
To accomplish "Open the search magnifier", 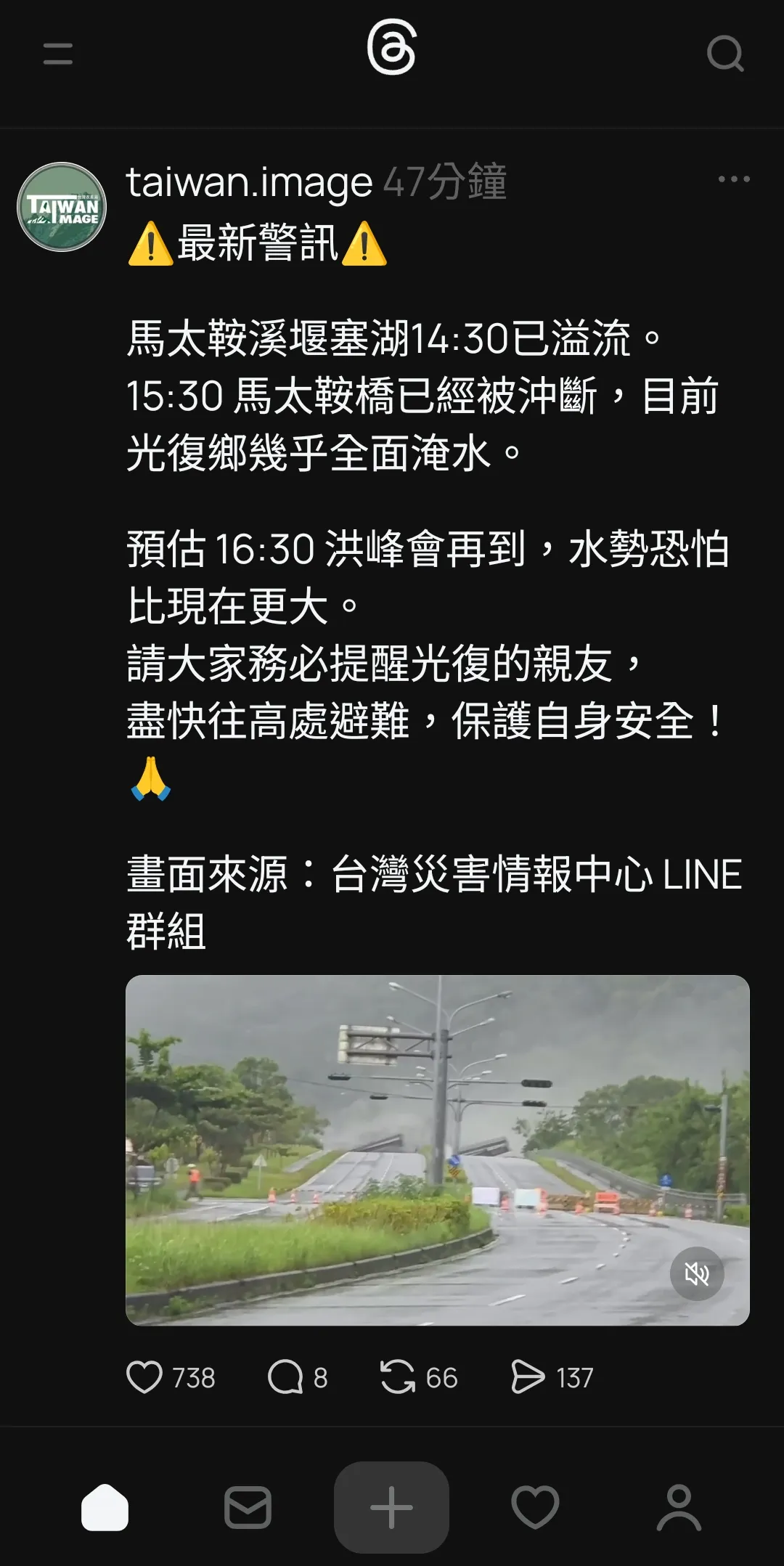I will pos(725,54).
